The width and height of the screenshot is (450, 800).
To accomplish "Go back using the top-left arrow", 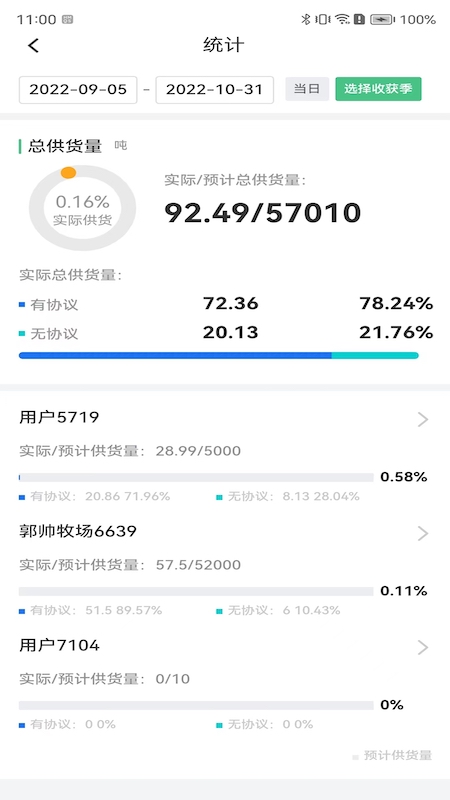I will [x=33, y=45].
